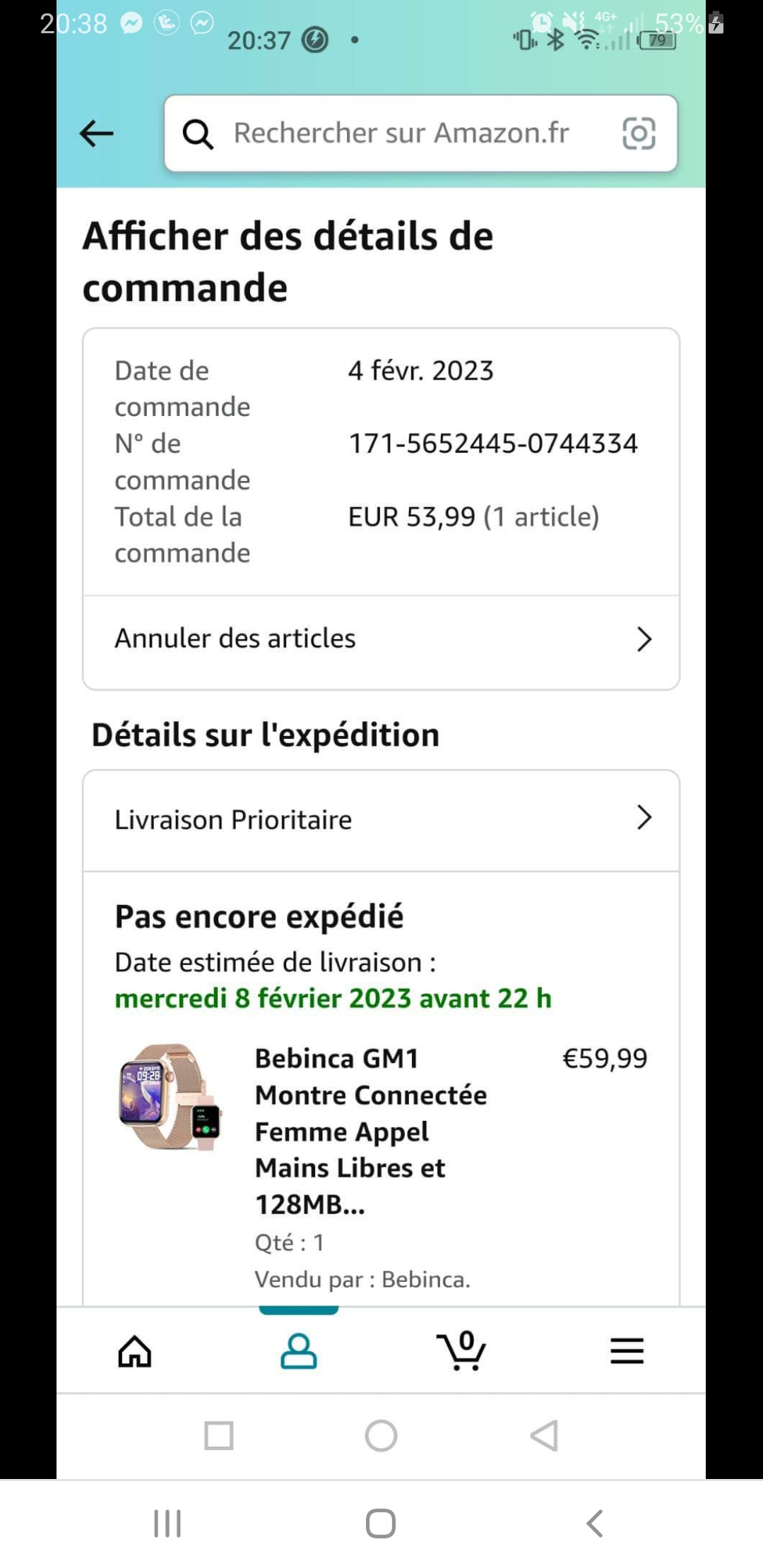Open the hamburger menu tab

(627, 1352)
